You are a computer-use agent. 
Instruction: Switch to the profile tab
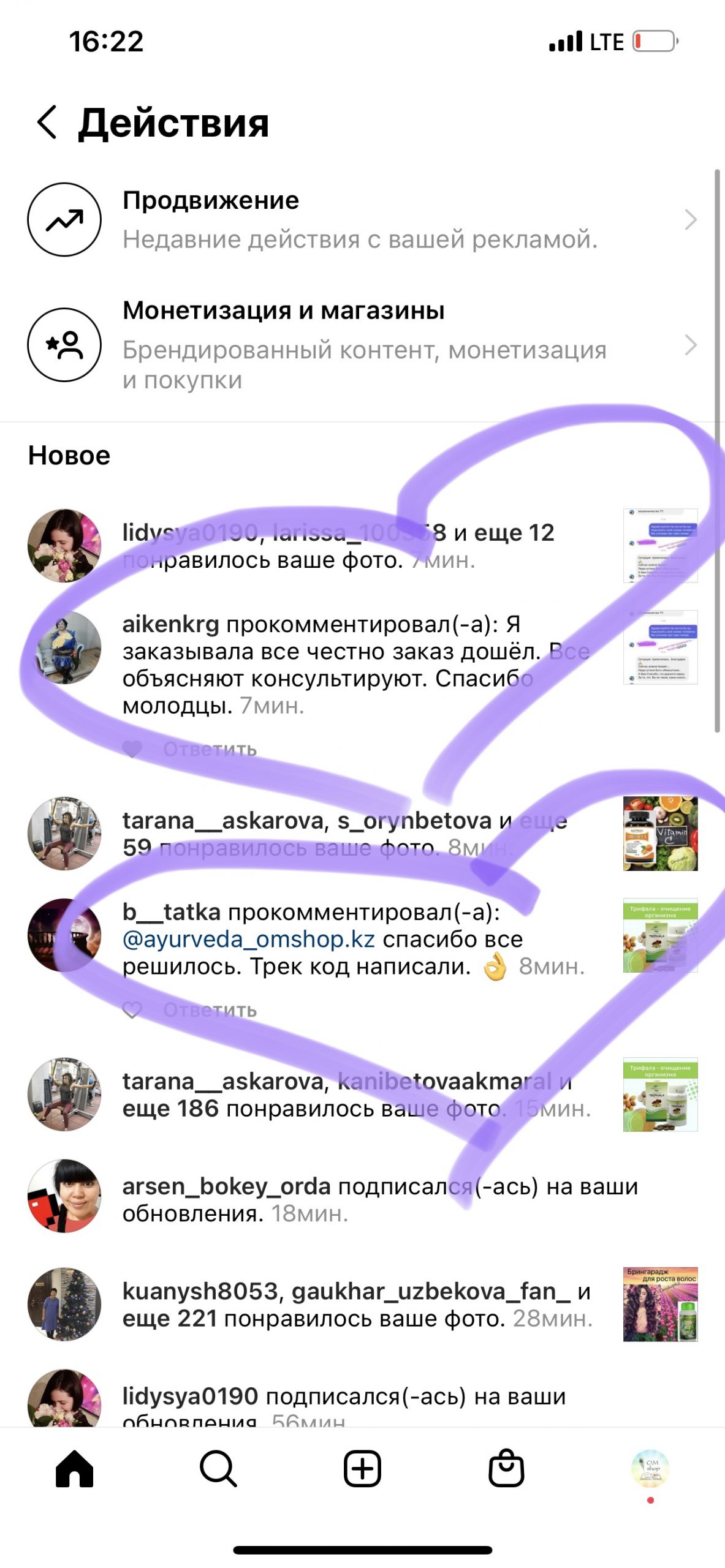click(x=650, y=1469)
